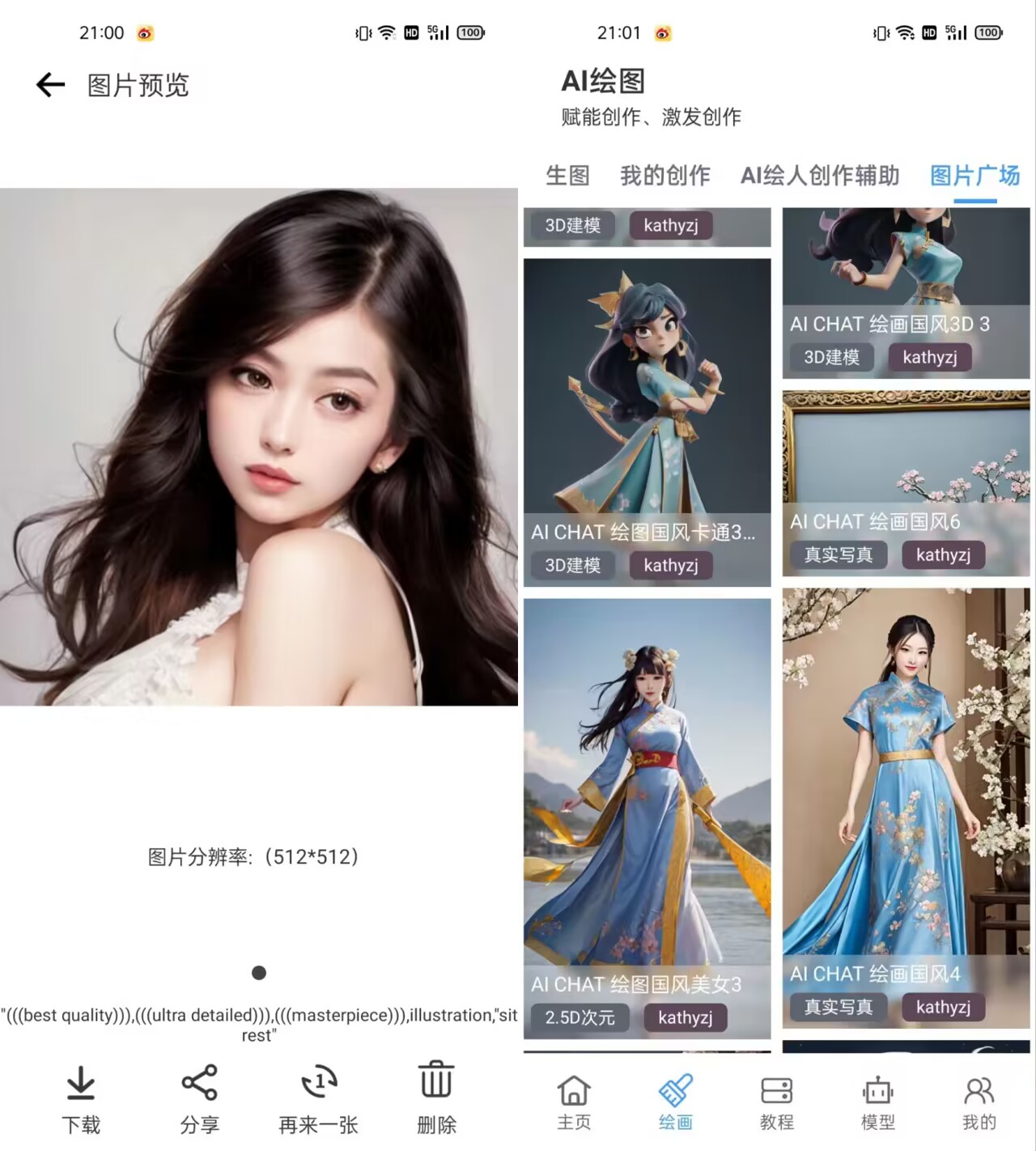Tap the kathyzj author tag
The width and height of the screenshot is (1036, 1151).
coord(670,226)
